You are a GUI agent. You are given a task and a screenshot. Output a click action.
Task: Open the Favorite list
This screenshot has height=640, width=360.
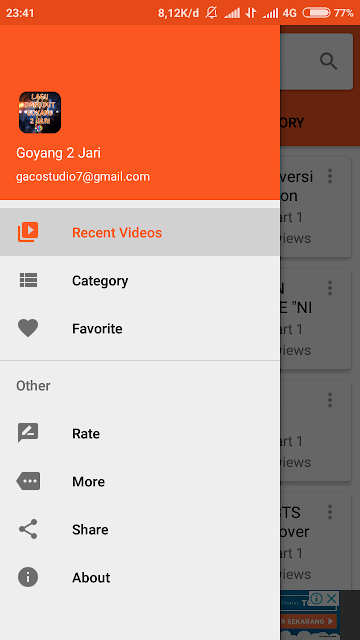(x=140, y=329)
